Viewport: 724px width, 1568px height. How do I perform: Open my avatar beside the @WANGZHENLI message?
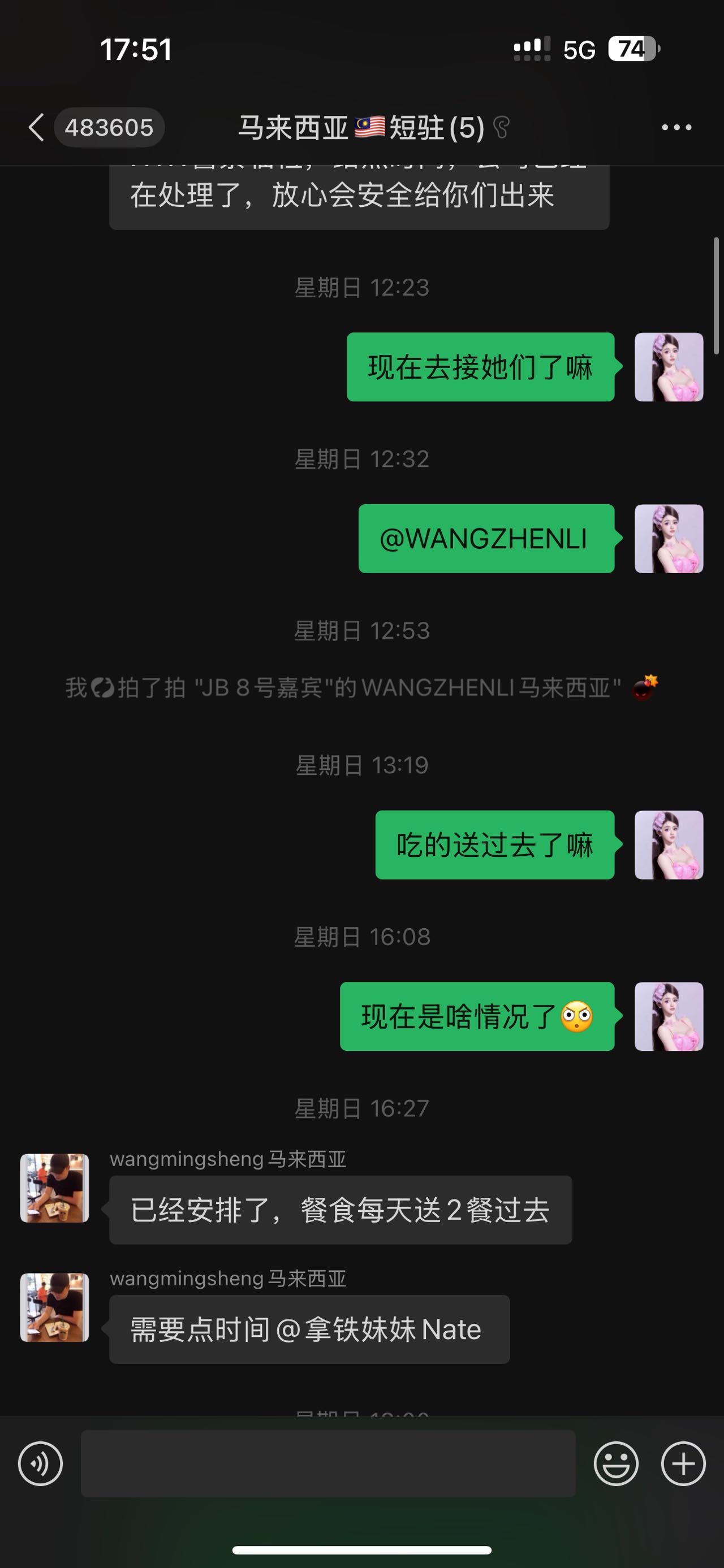coord(669,539)
